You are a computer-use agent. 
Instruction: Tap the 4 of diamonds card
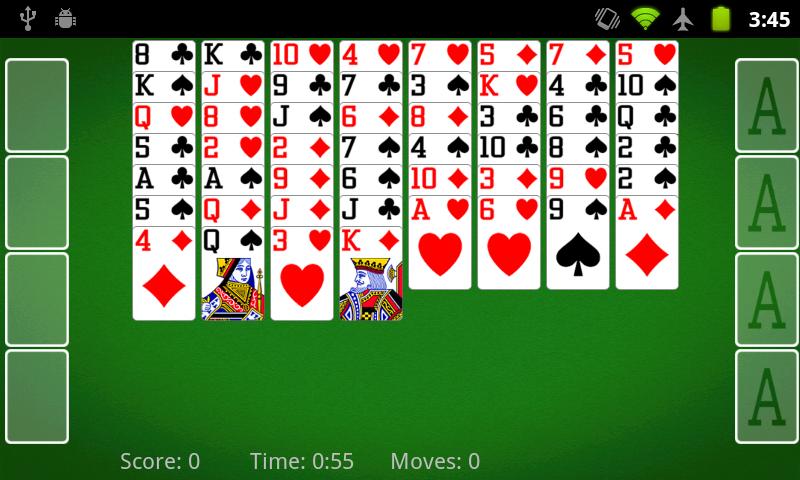(163, 275)
